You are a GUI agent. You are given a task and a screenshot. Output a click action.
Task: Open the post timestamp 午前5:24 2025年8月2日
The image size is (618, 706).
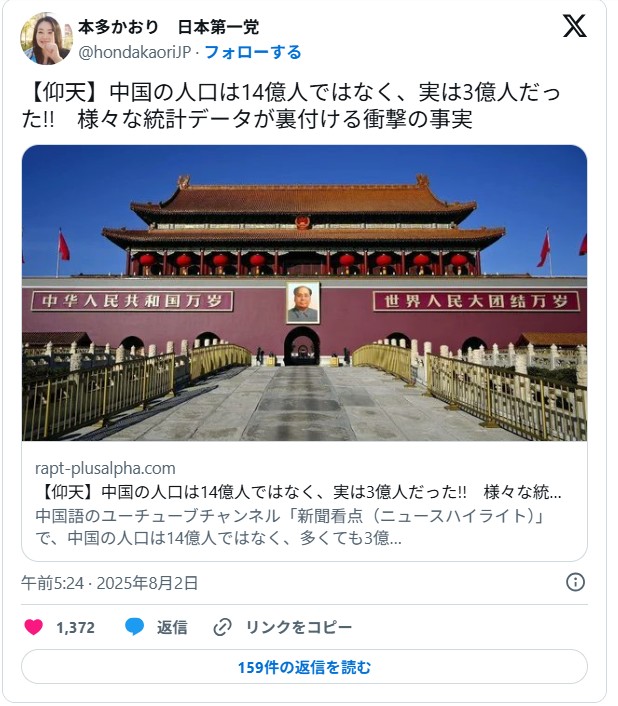point(110,583)
